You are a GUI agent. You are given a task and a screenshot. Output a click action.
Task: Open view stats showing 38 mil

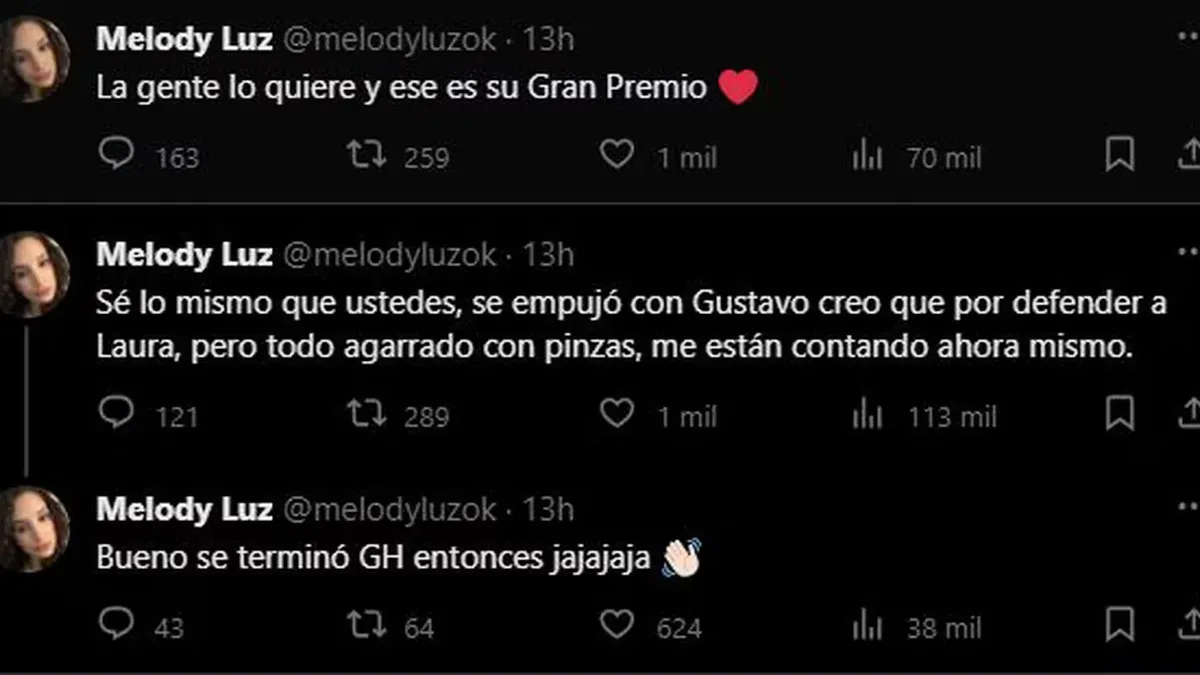[866, 626]
